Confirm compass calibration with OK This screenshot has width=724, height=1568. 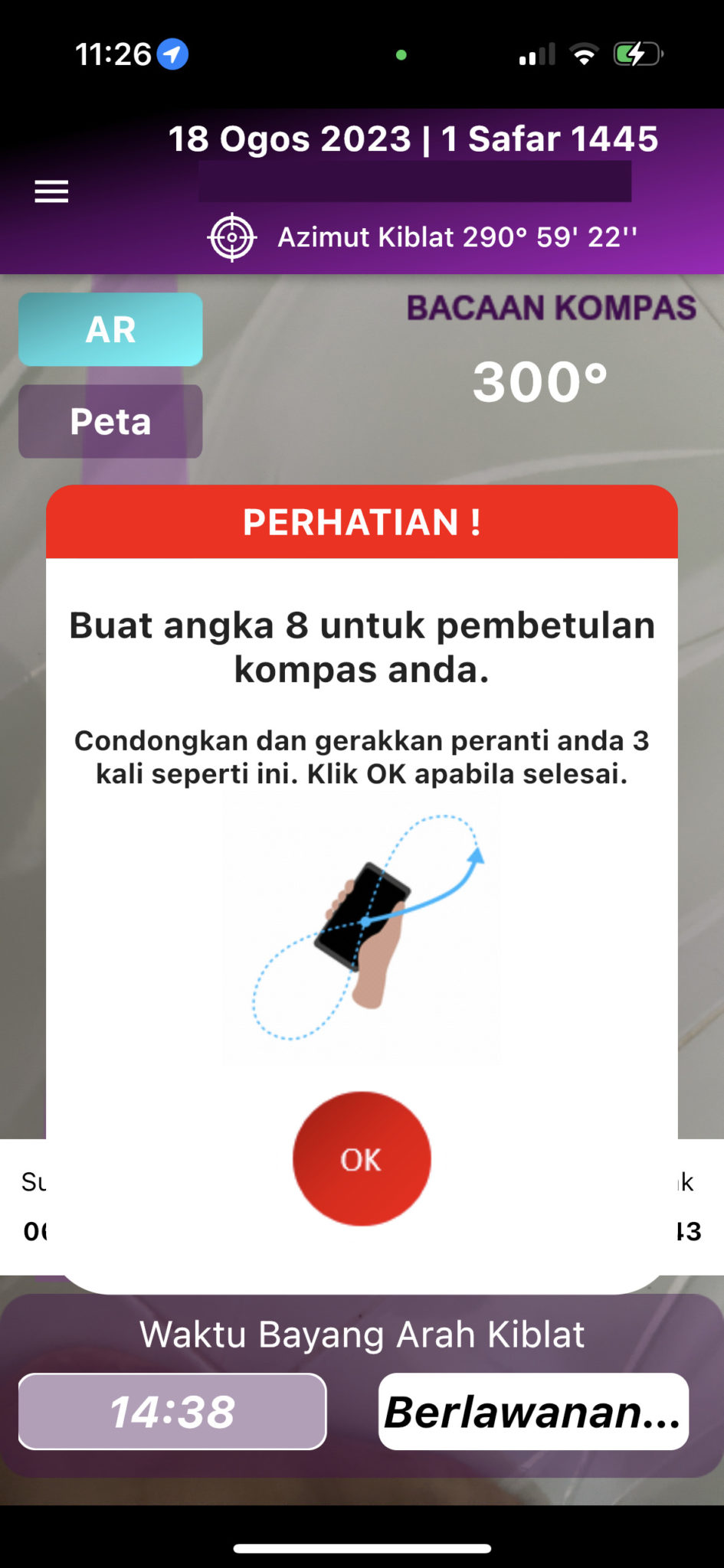[362, 1158]
